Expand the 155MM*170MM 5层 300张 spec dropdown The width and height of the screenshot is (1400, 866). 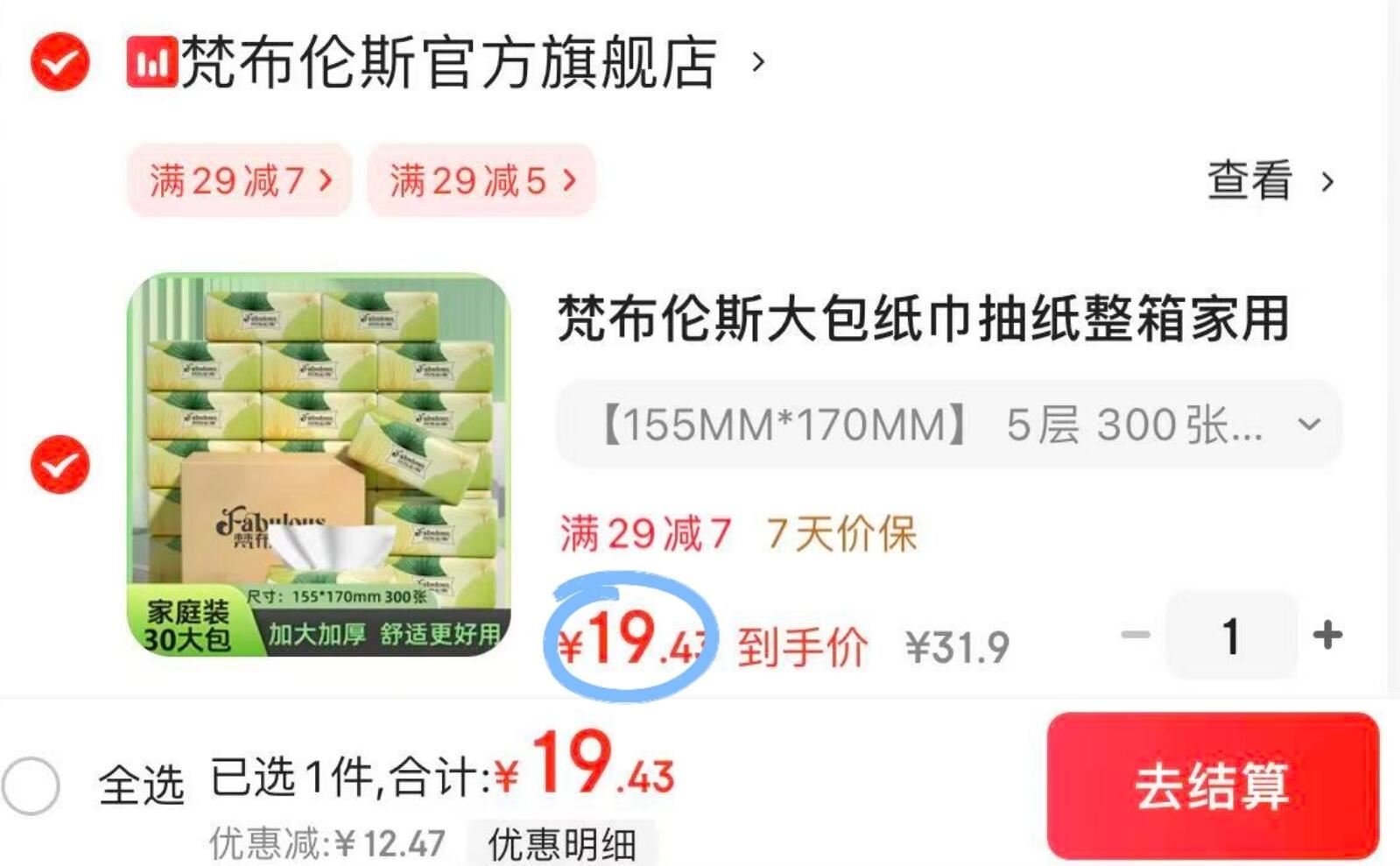(949, 425)
